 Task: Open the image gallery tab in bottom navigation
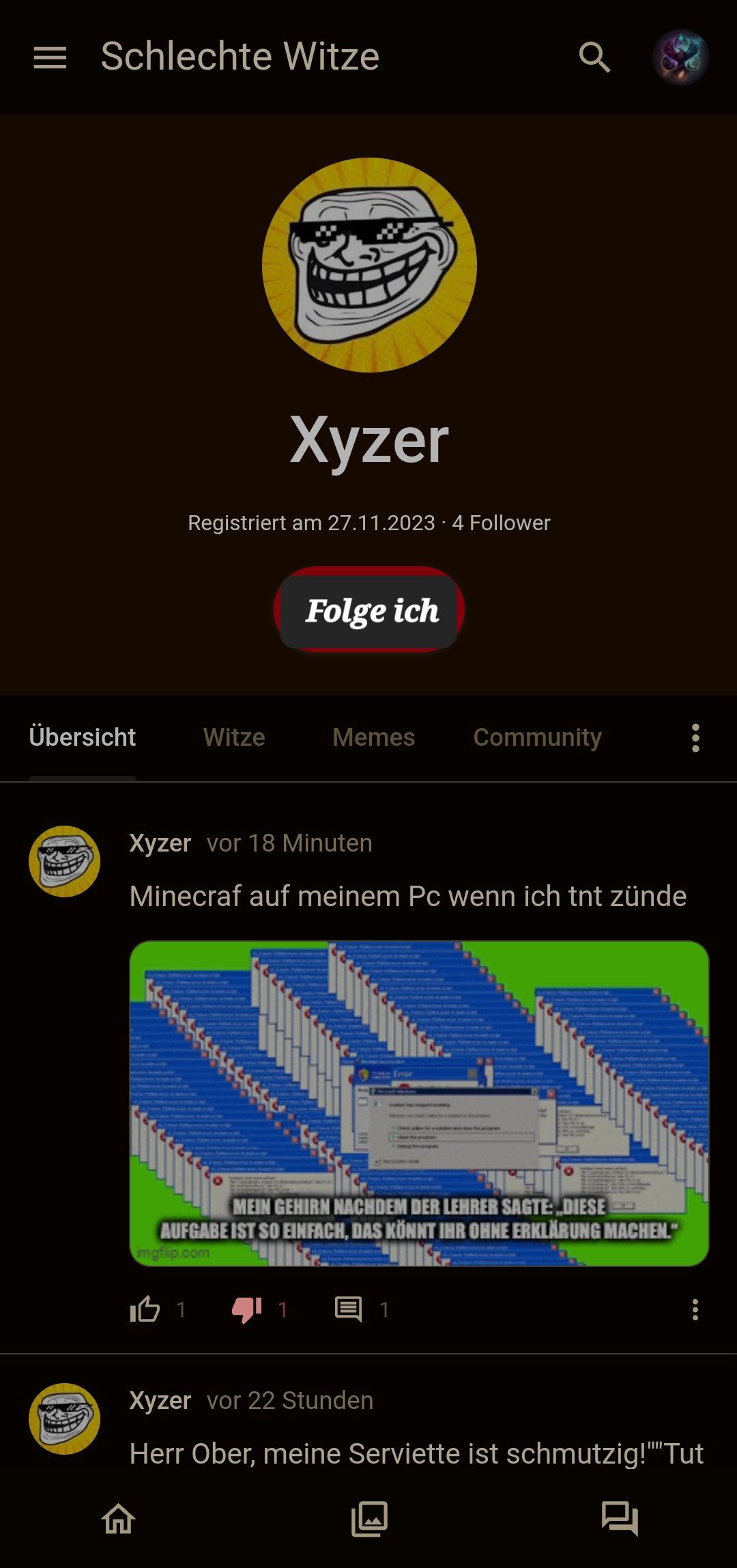[369, 1519]
